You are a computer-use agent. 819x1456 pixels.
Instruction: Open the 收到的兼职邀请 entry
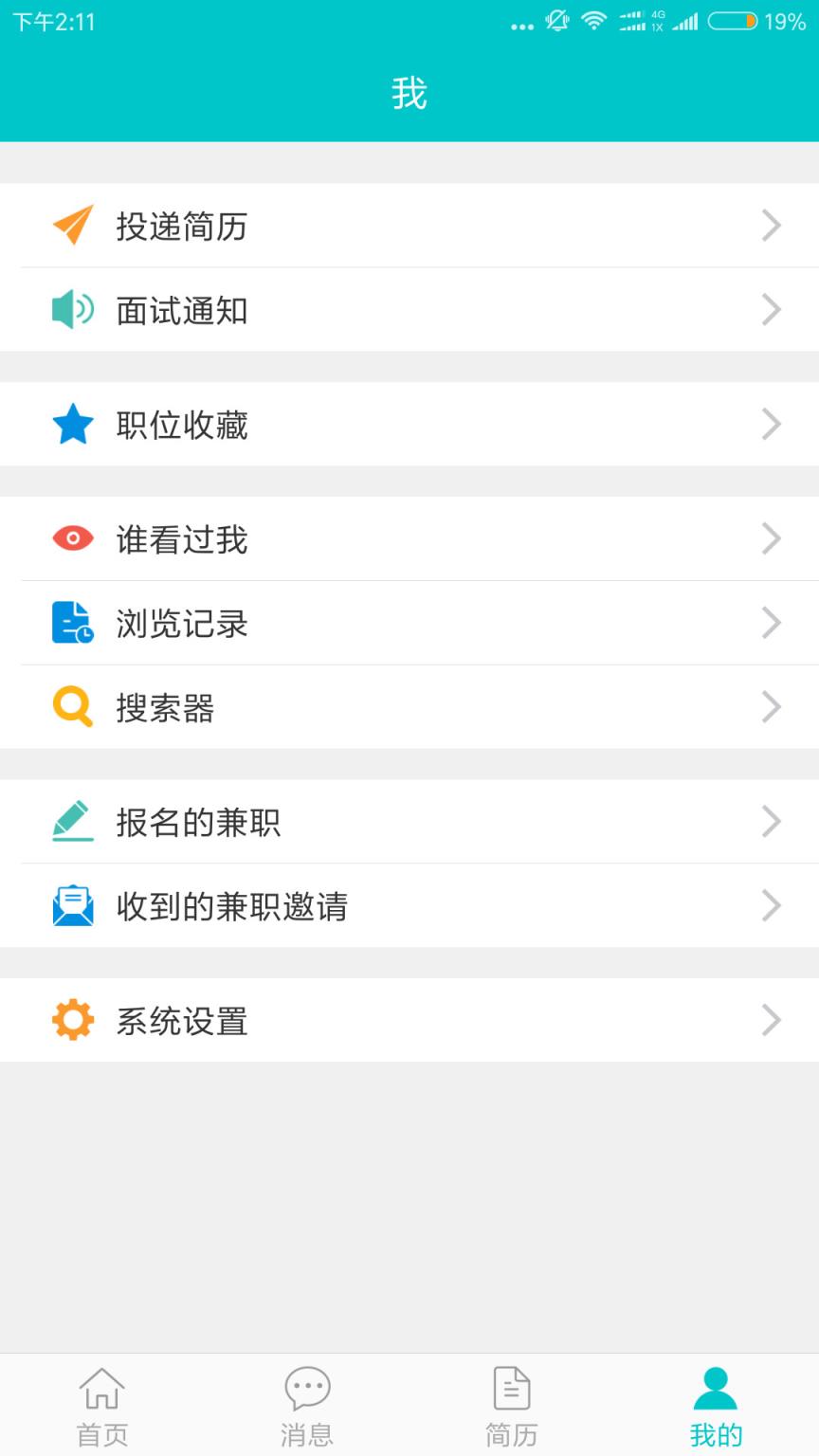point(409,906)
